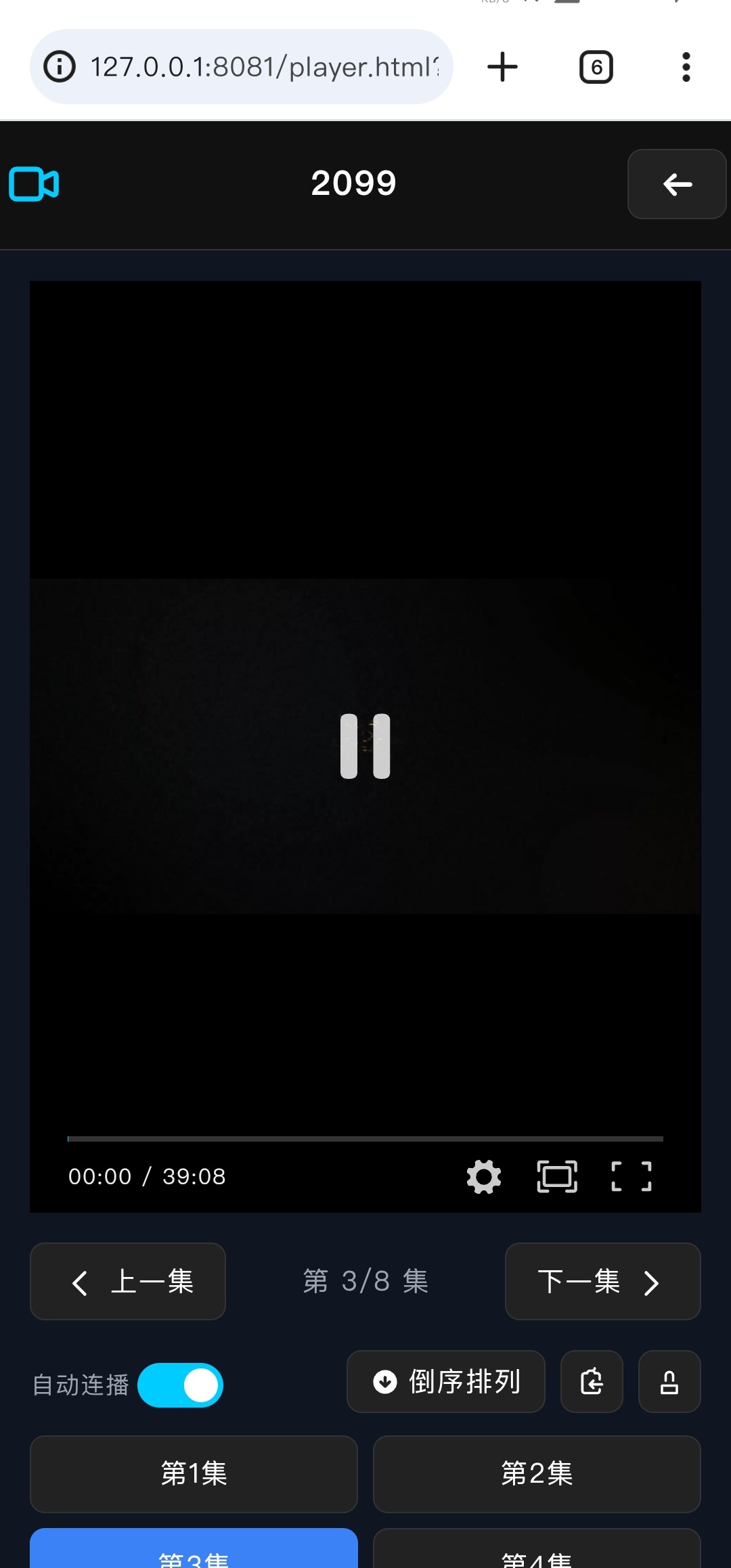
Task: Go back using the arrow button
Action: (x=677, y=184)
